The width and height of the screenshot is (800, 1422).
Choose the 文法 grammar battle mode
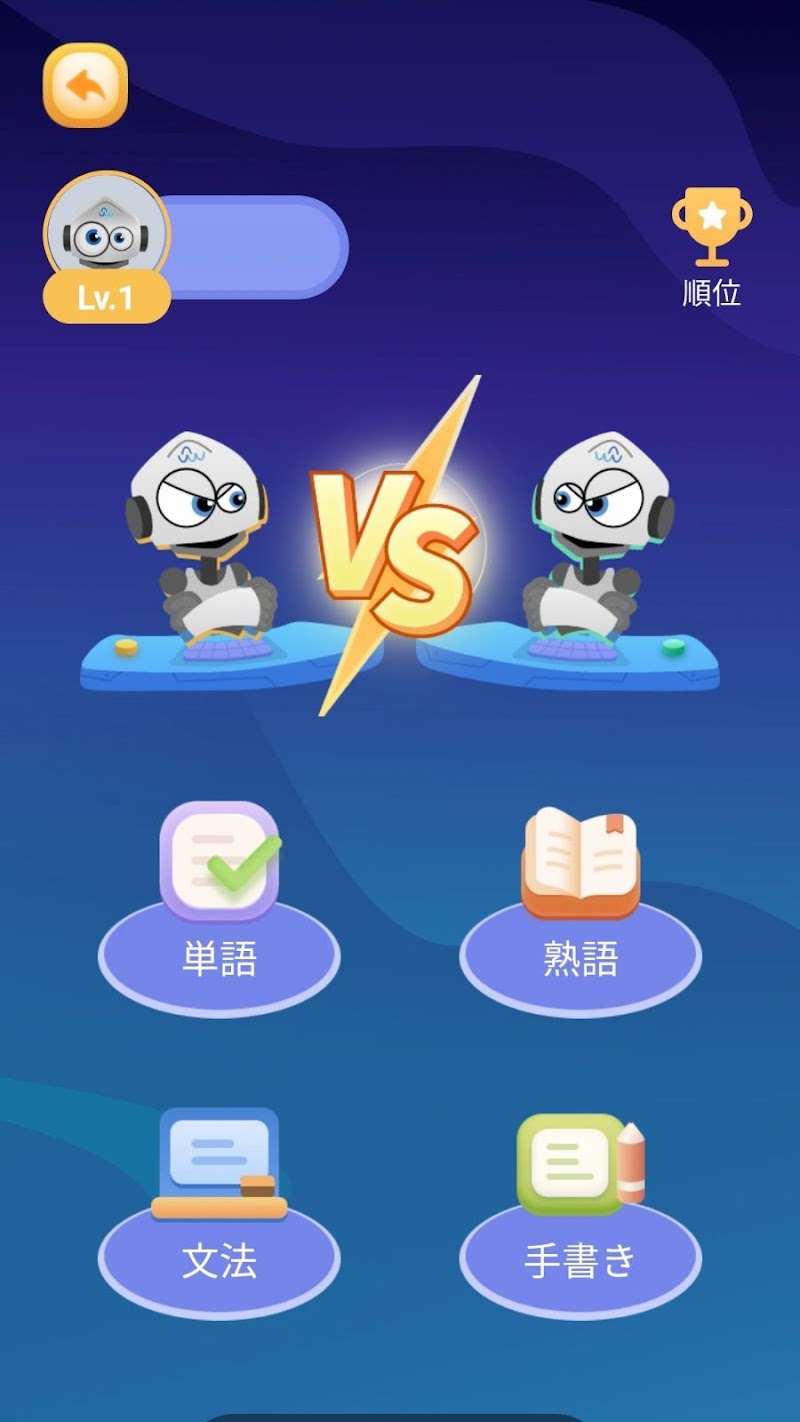[x=219, y=1258]
